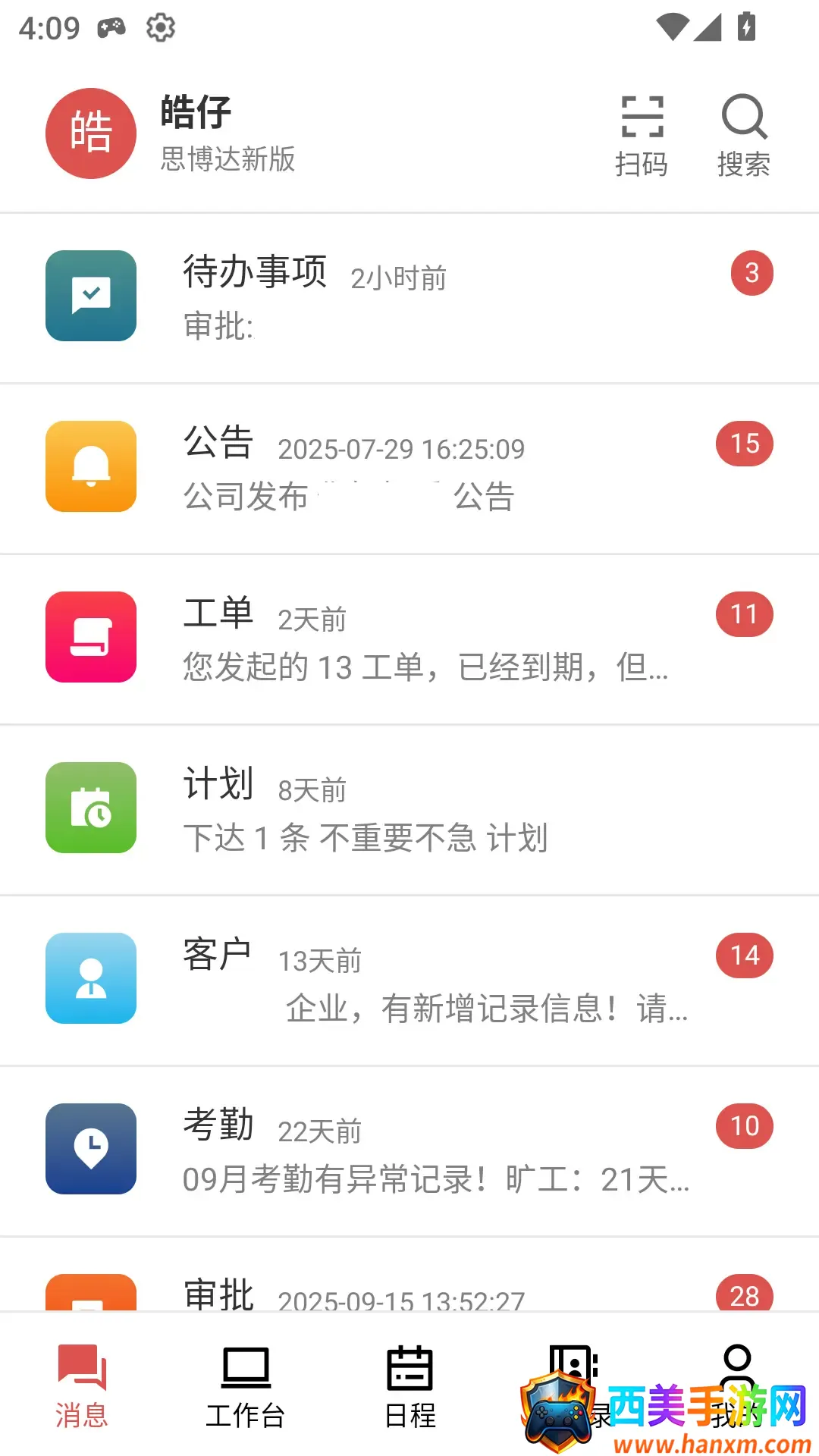Open the 公告 announcements row

click(409, 469)
